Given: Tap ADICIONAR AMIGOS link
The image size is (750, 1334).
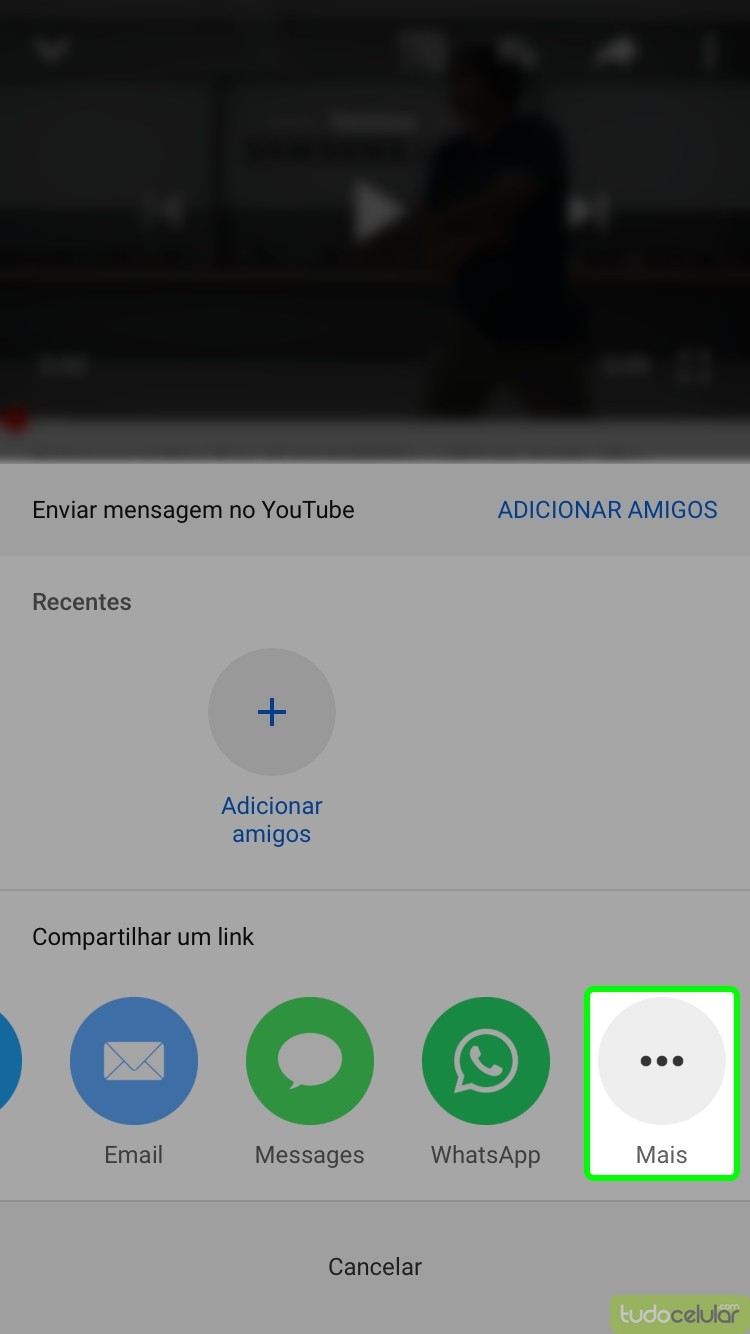Looking at the screenshot, I should 607,509.
